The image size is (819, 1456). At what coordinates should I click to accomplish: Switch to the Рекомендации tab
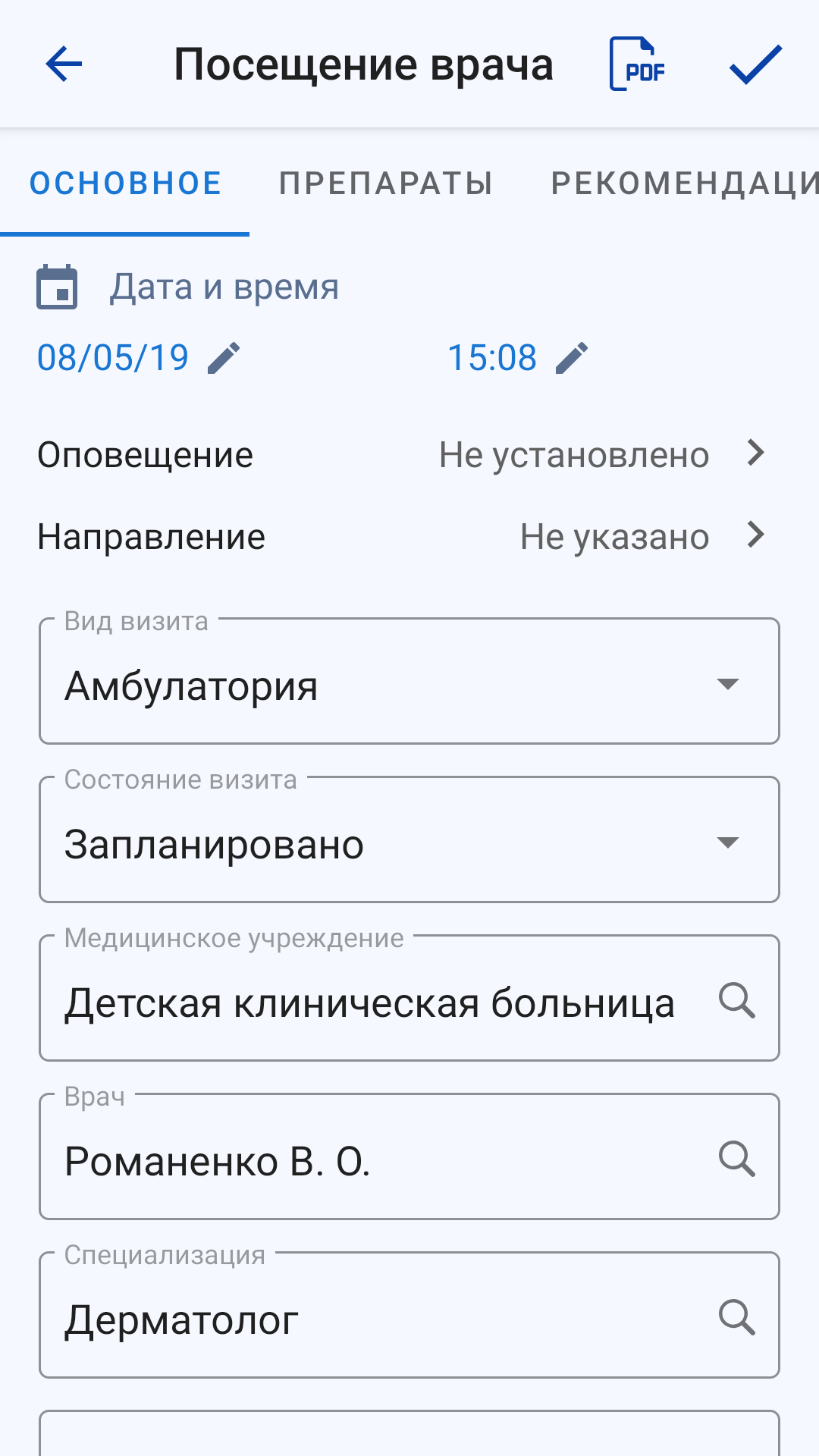[x=684, y=184]
